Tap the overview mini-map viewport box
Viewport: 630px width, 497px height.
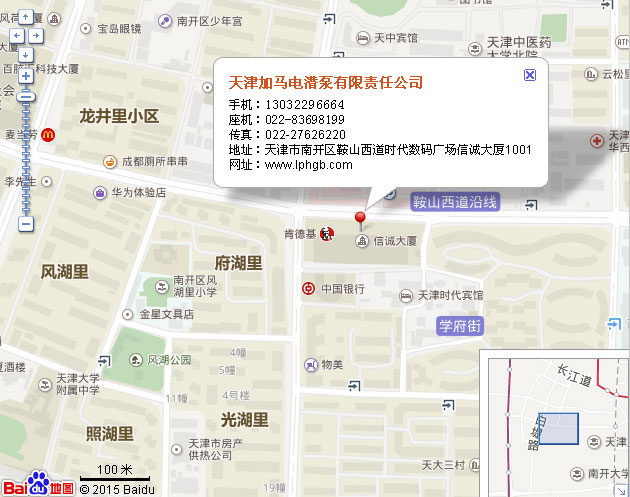559,429
